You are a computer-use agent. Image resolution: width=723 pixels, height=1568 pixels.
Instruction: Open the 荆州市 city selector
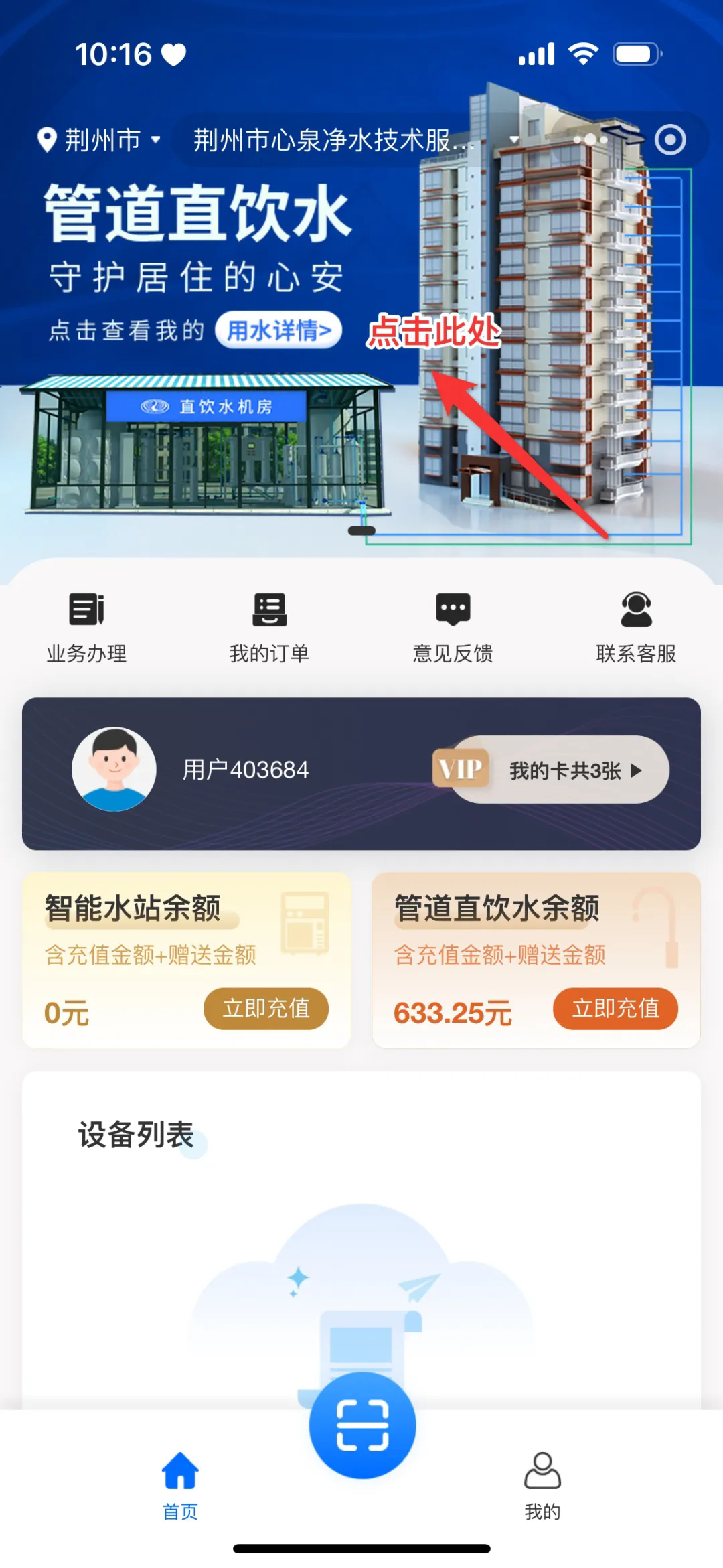(x=100, y=140)
